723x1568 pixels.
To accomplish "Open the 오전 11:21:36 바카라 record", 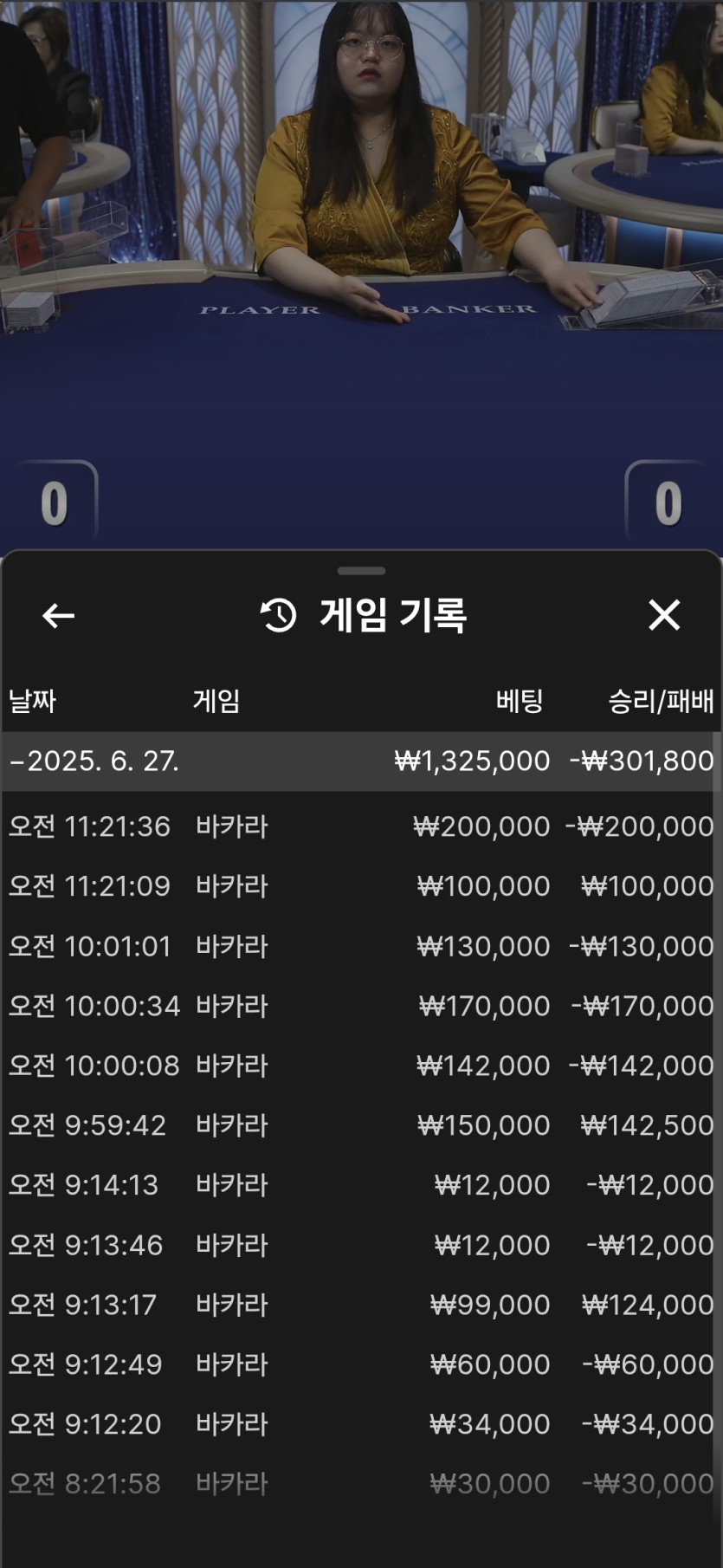I will [x=358, y=826].
